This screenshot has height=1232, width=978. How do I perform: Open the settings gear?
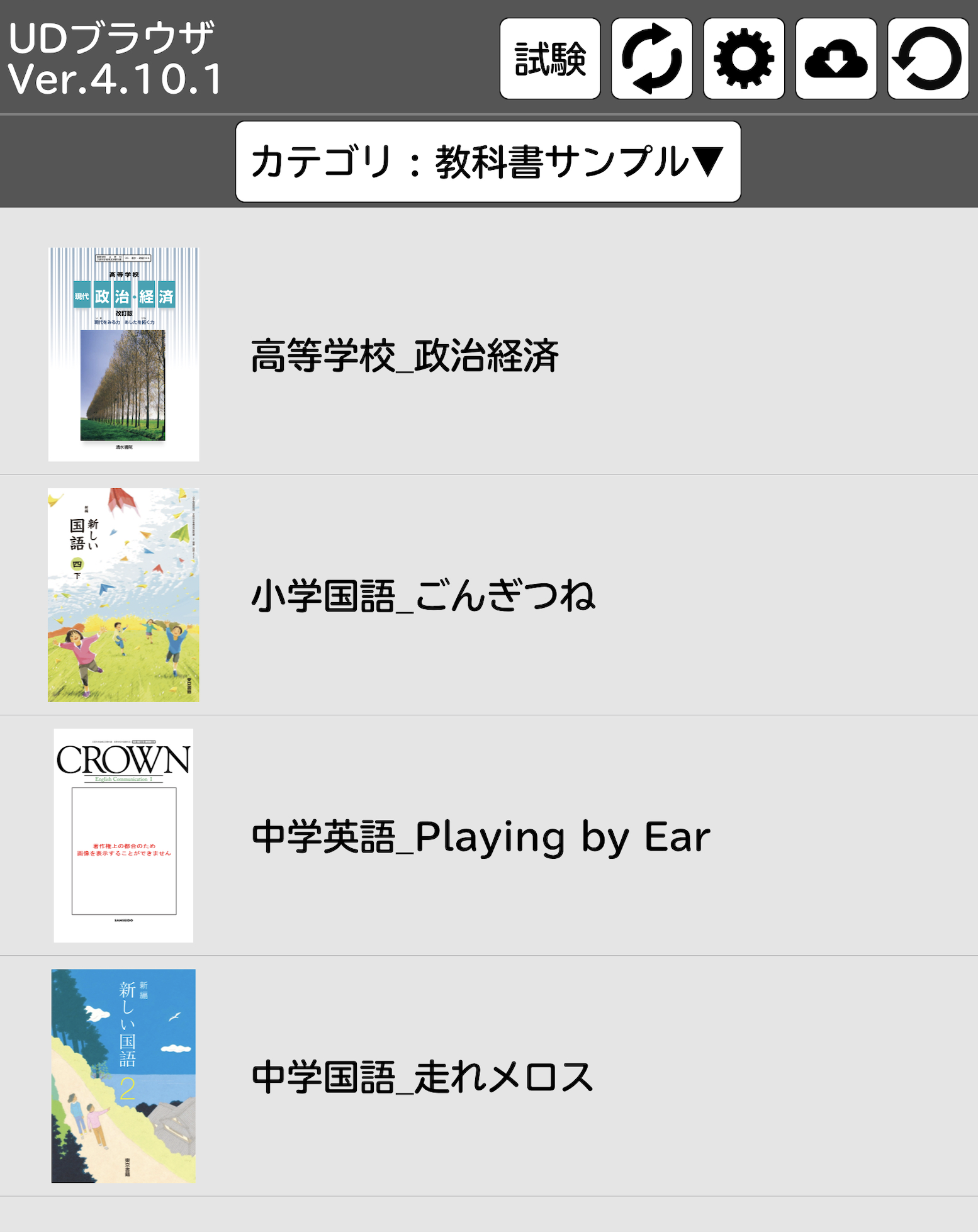click(x=743, y=59)
